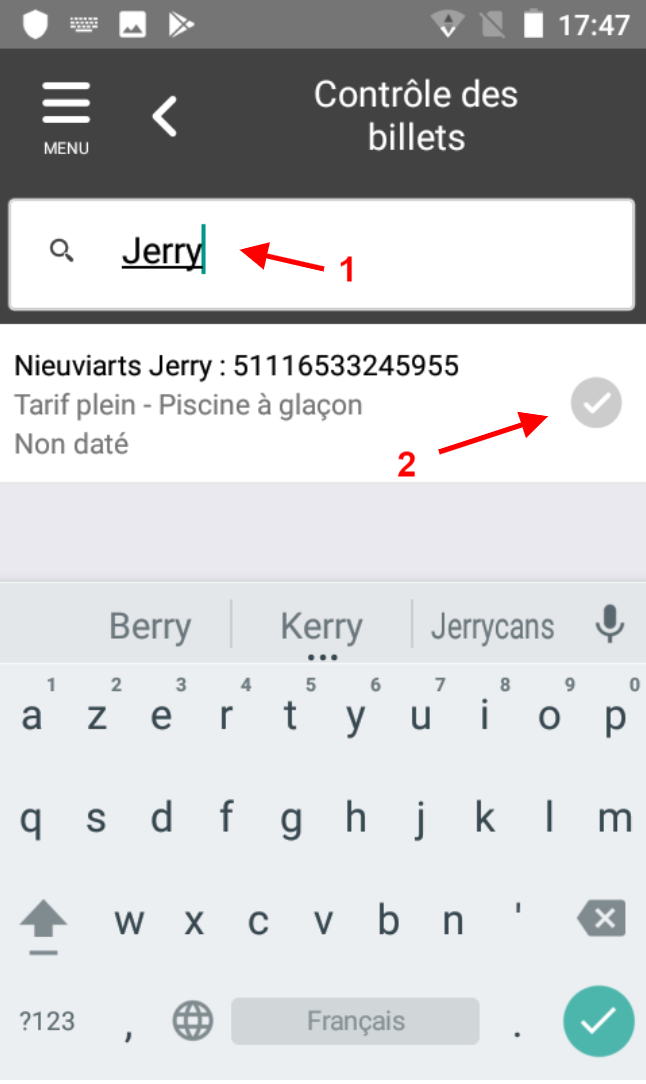Switch keyboard language with the globe key
Image resolution: width=646 pixels, height=1084 pixels.
(x=193, y=1021)
